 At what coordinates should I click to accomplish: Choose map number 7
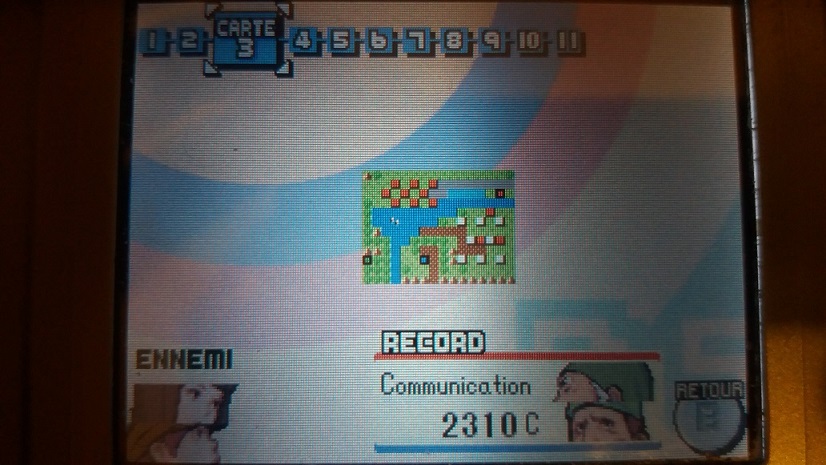(417, 41)
